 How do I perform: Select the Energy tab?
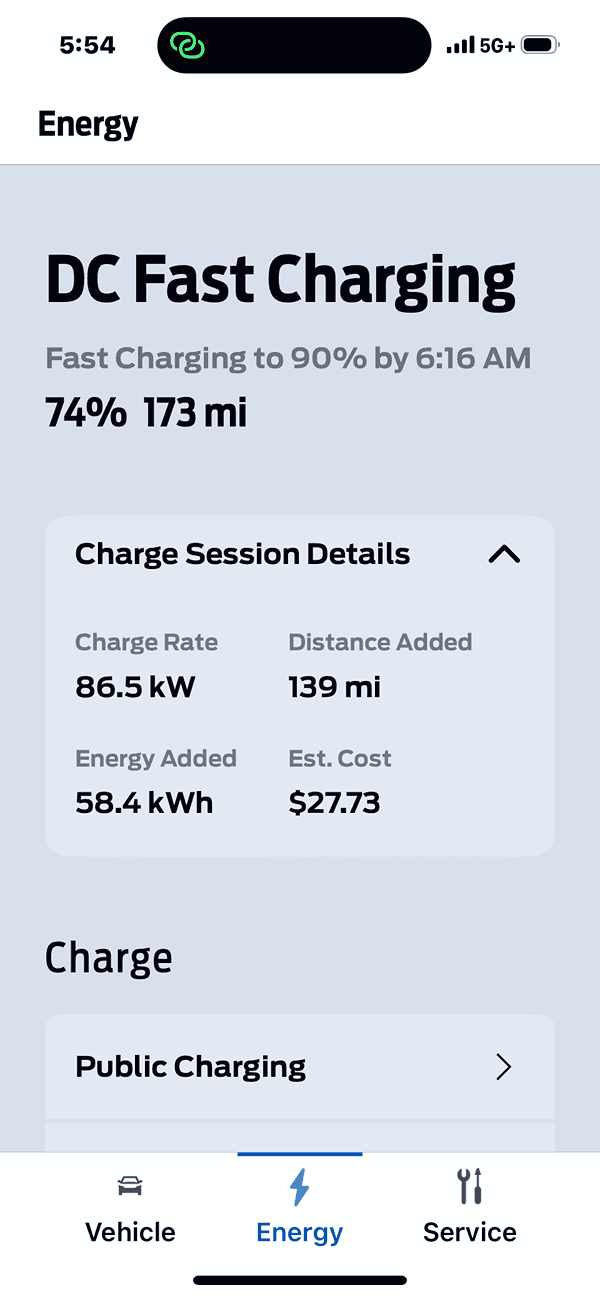coord(299,1210)
